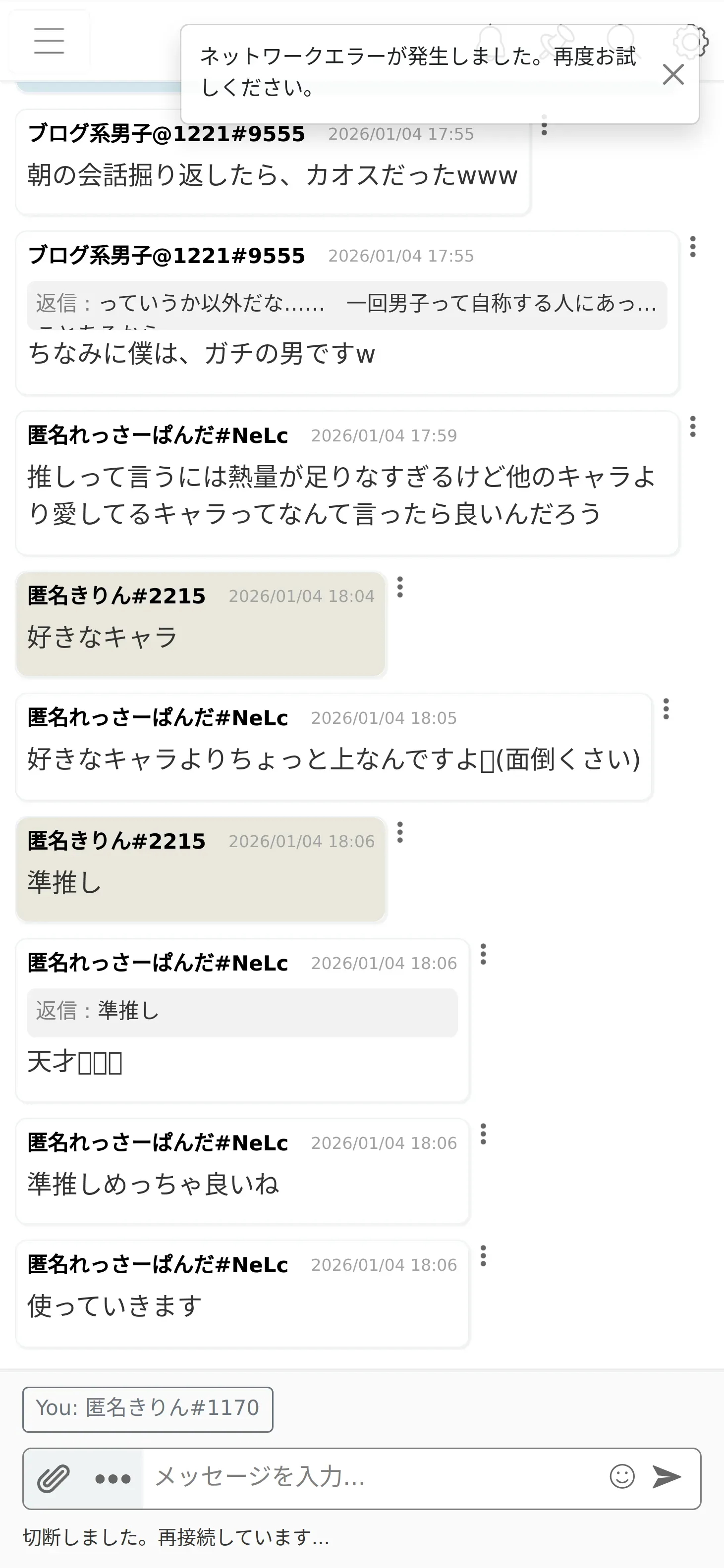The width and height of the screenshot is (724, 1568).
Task: Open the settings gear icon
Action: pos(690,42)
